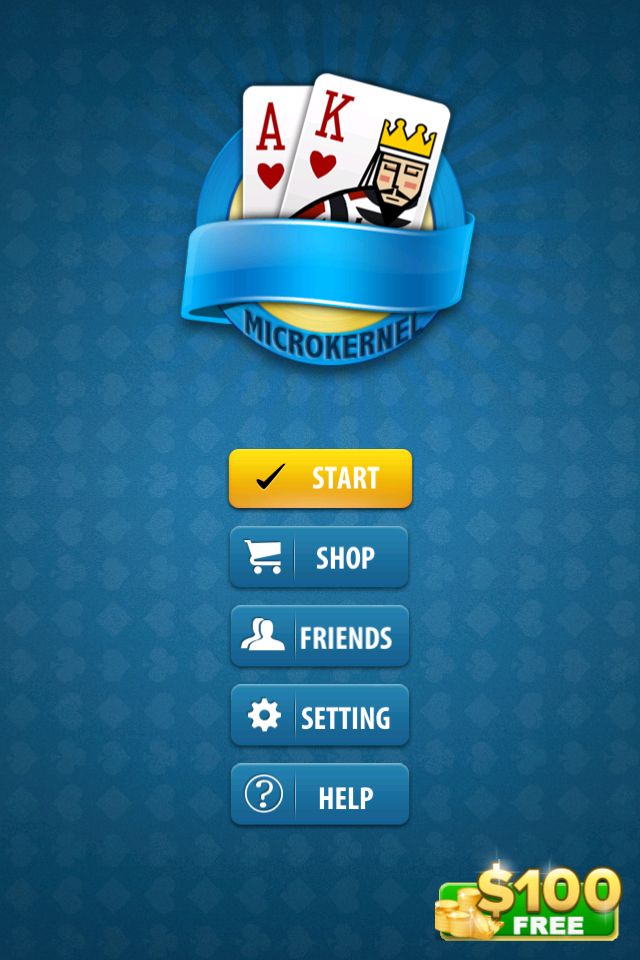Get HELP with the game
Screen dimensions: 640x960
pyautogui.click(x=320, y=795)
